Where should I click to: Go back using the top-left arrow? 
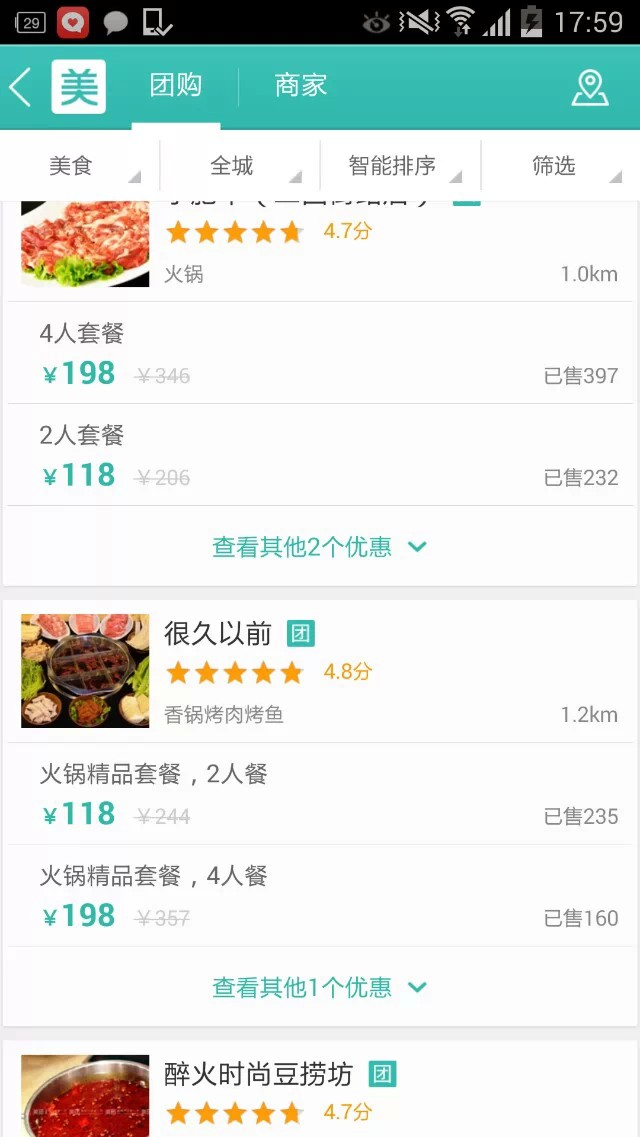[21, 87]
